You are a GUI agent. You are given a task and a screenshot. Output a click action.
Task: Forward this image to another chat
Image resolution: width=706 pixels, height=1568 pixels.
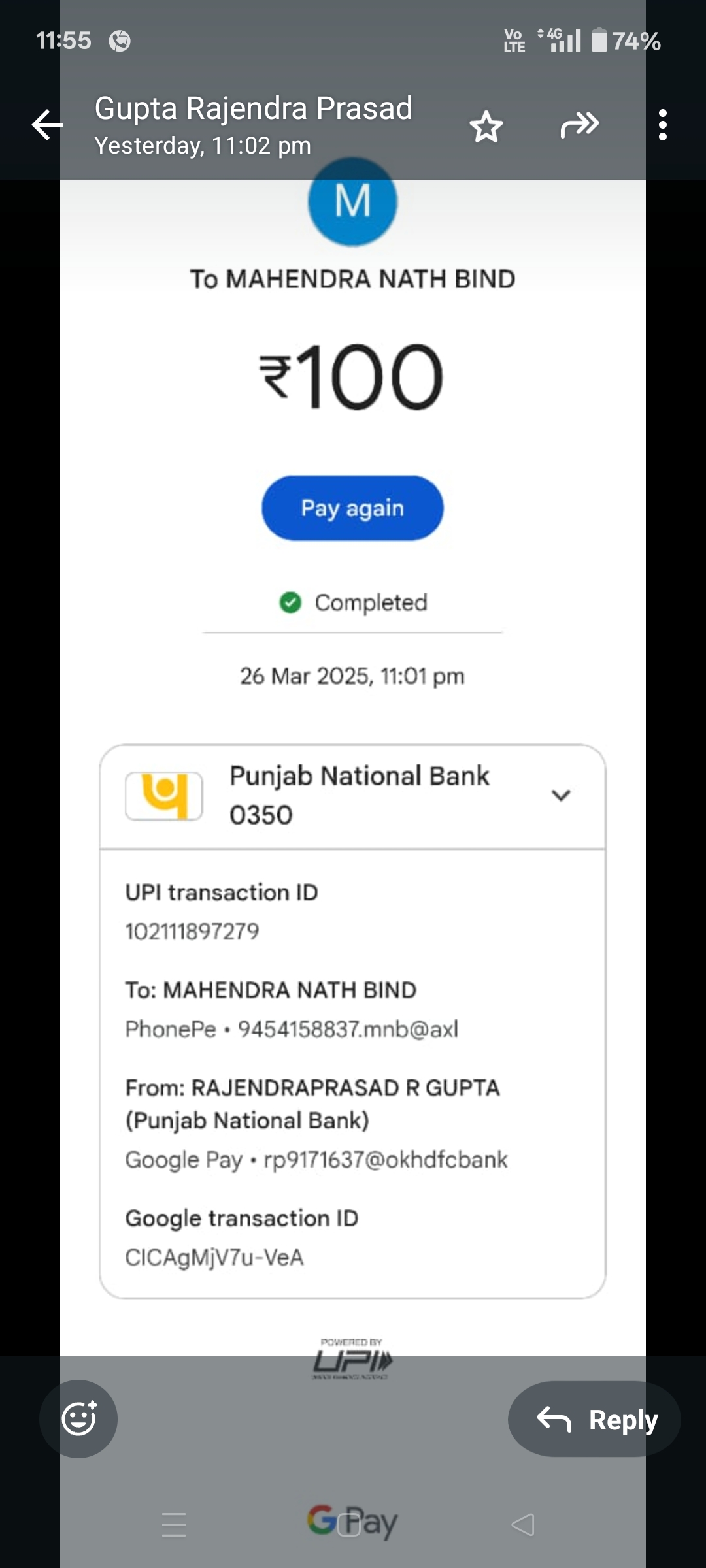click(579, 125)
